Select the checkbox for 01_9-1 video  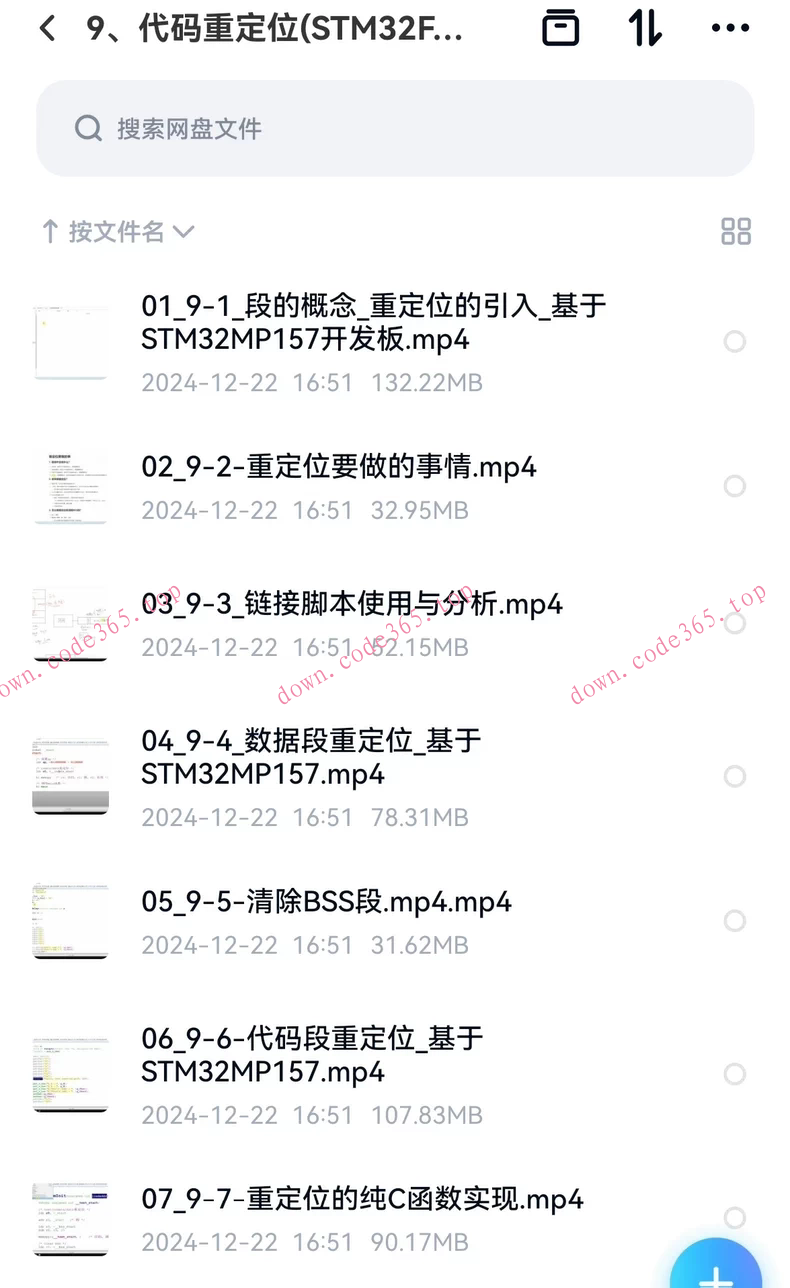[735, 341]
